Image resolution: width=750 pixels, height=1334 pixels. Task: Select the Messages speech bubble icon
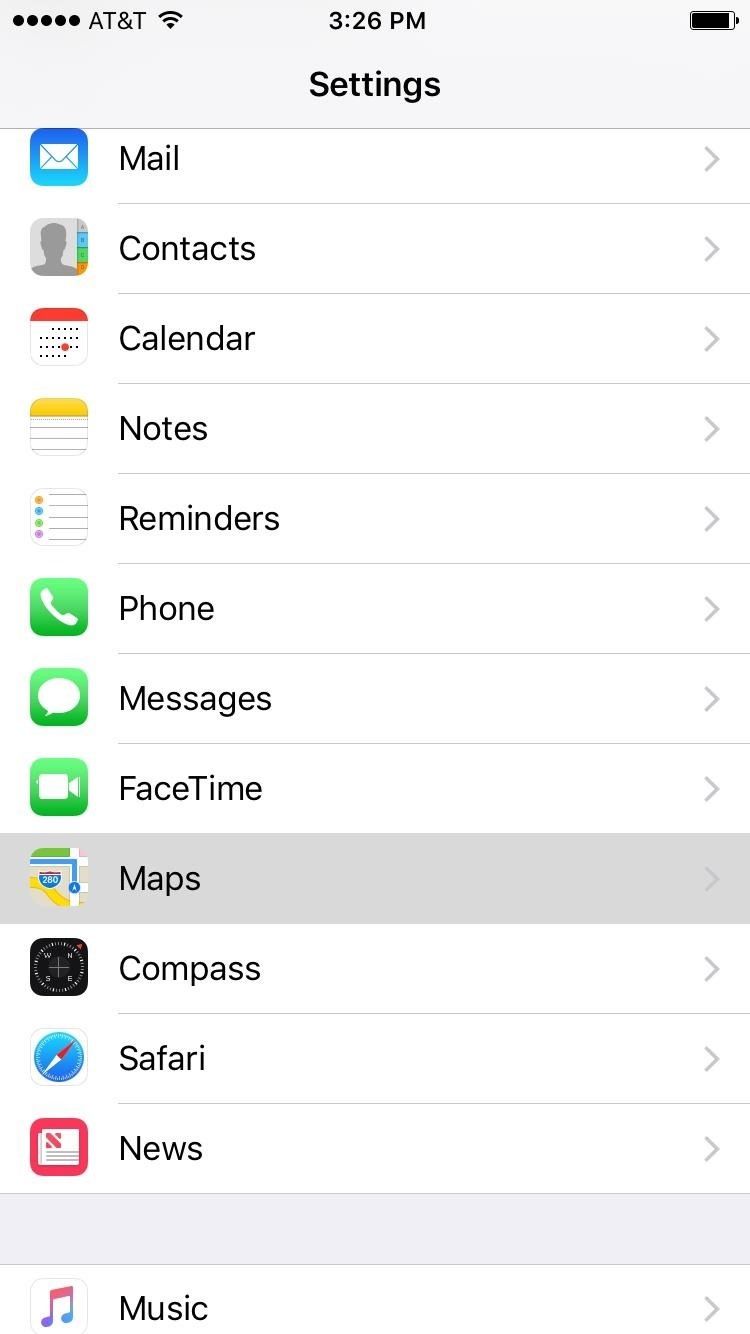[59, 697]
